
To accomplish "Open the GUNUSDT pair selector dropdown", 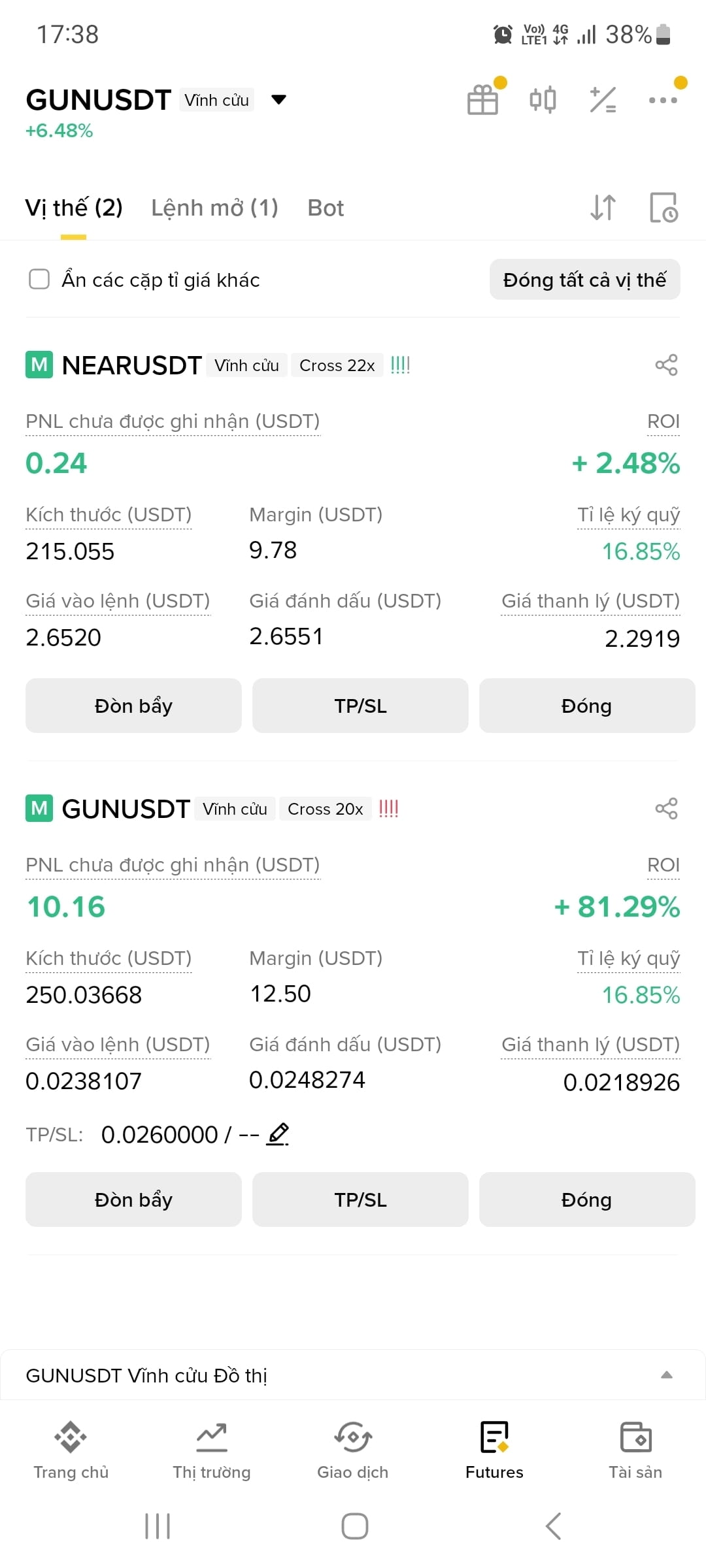I will 278,100.
